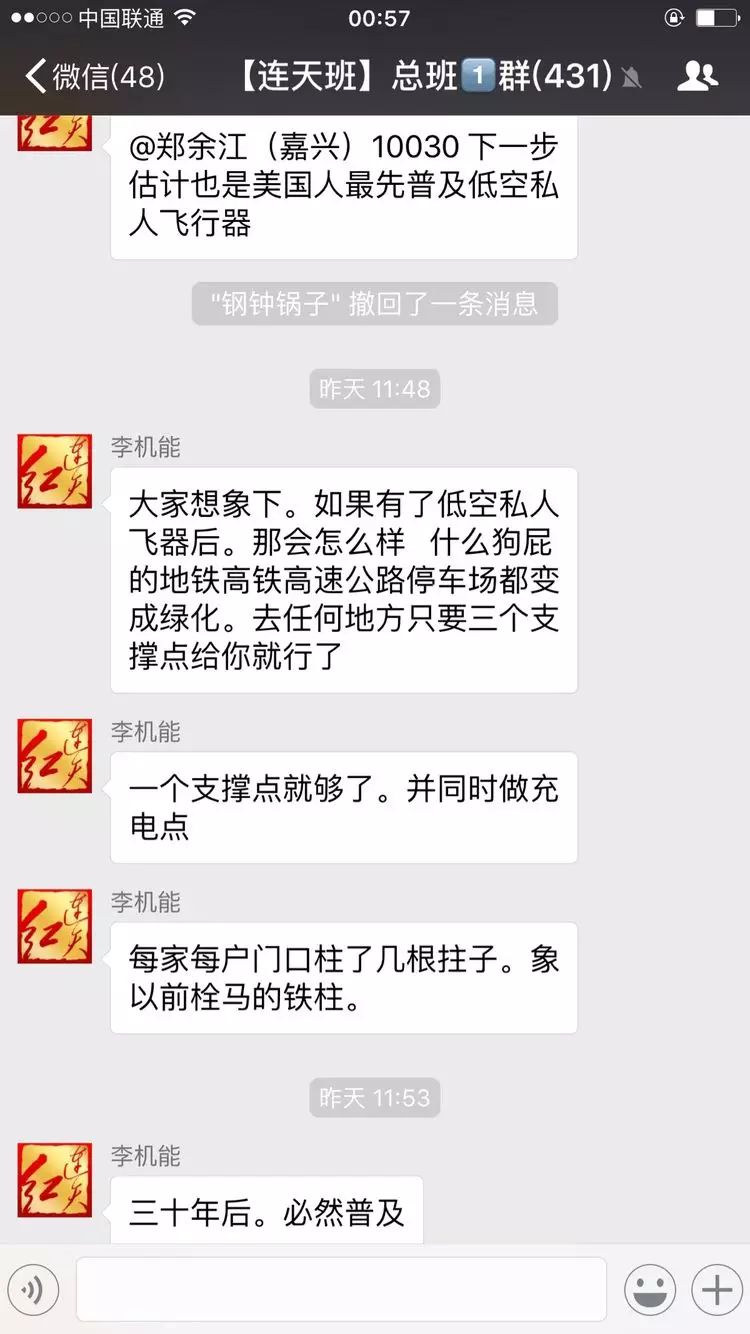Tap 李机能's avatar beside 三十年后 message
Image resolution: width=750 pixels, height=1334 pixels.
pyautogui.click(x=54, y=1180)
